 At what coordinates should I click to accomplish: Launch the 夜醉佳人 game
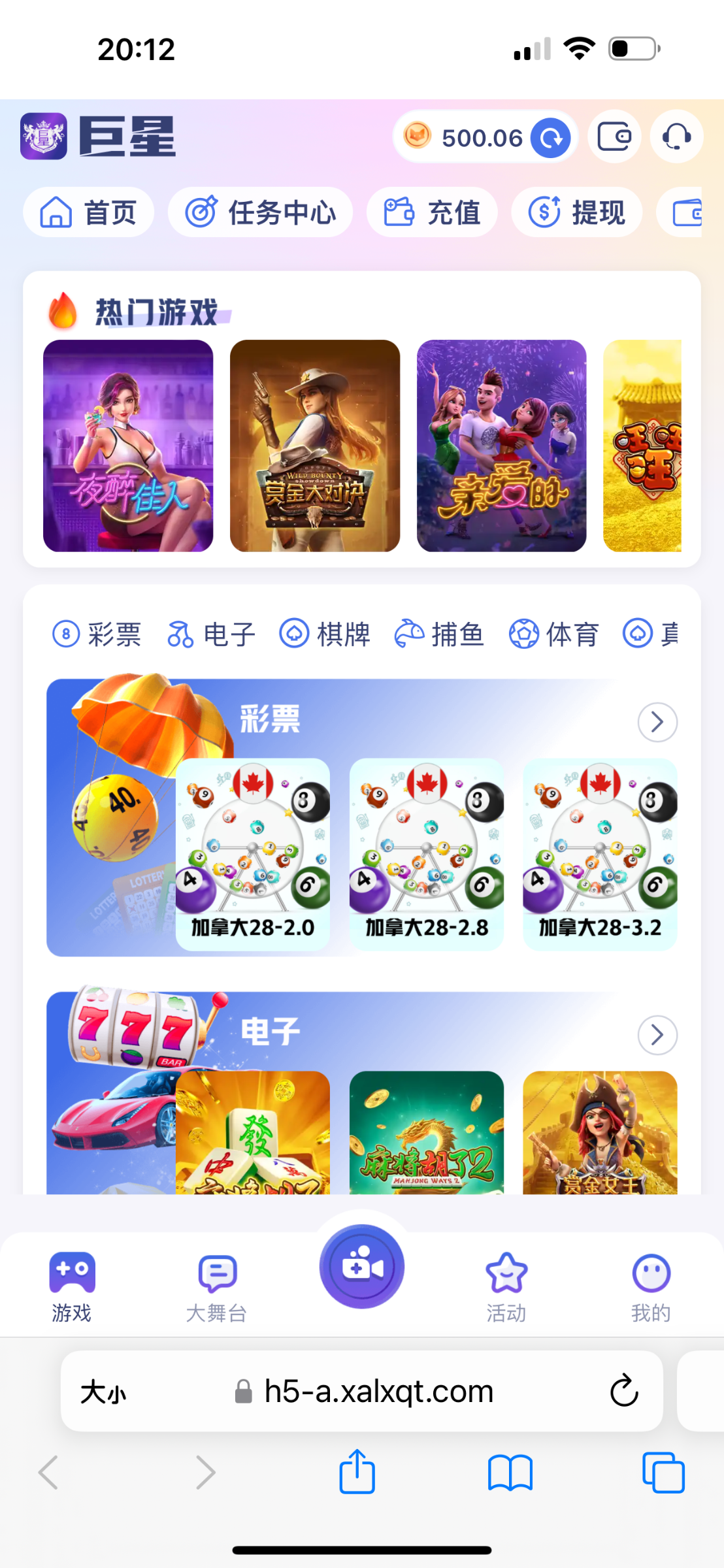click(128, 446)
